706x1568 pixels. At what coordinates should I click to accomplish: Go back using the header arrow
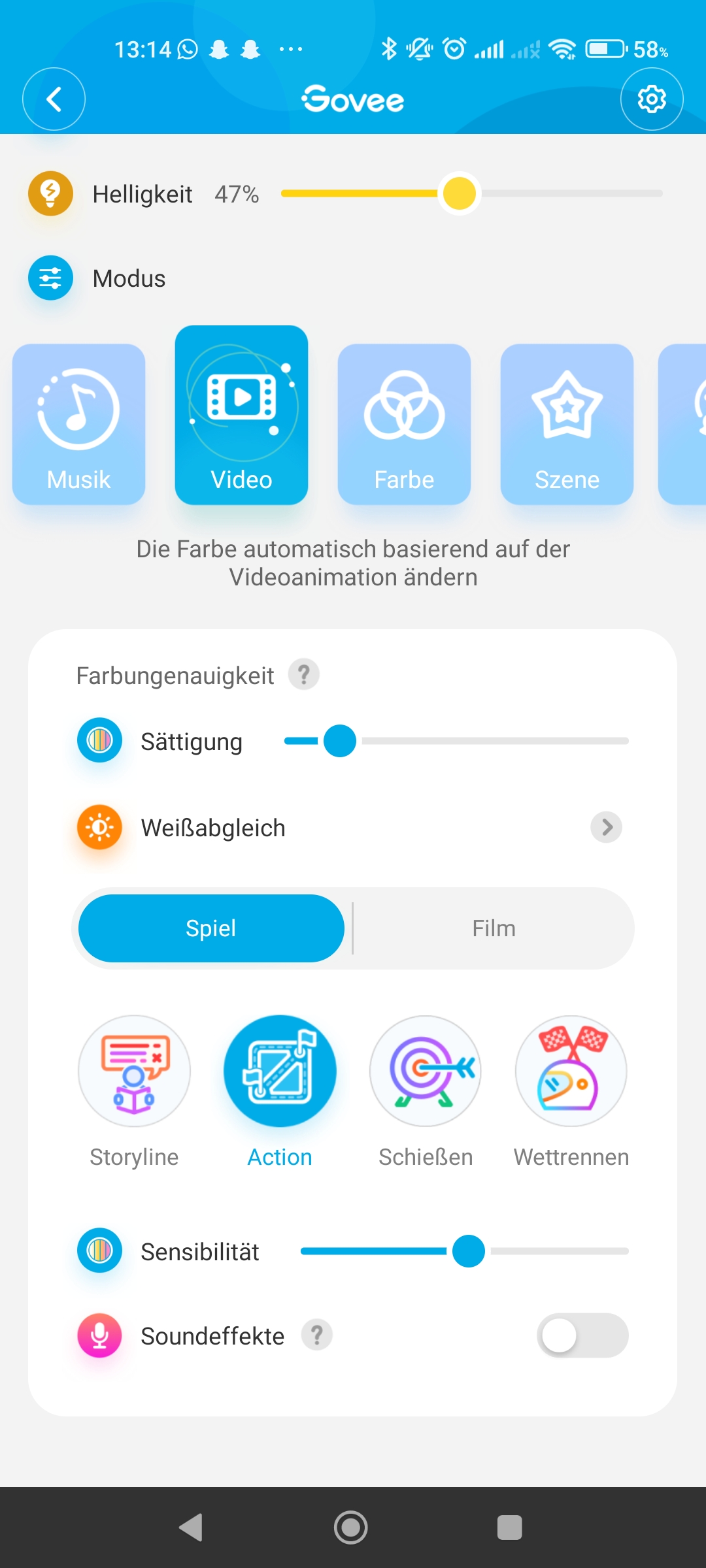tap(54, 99)
